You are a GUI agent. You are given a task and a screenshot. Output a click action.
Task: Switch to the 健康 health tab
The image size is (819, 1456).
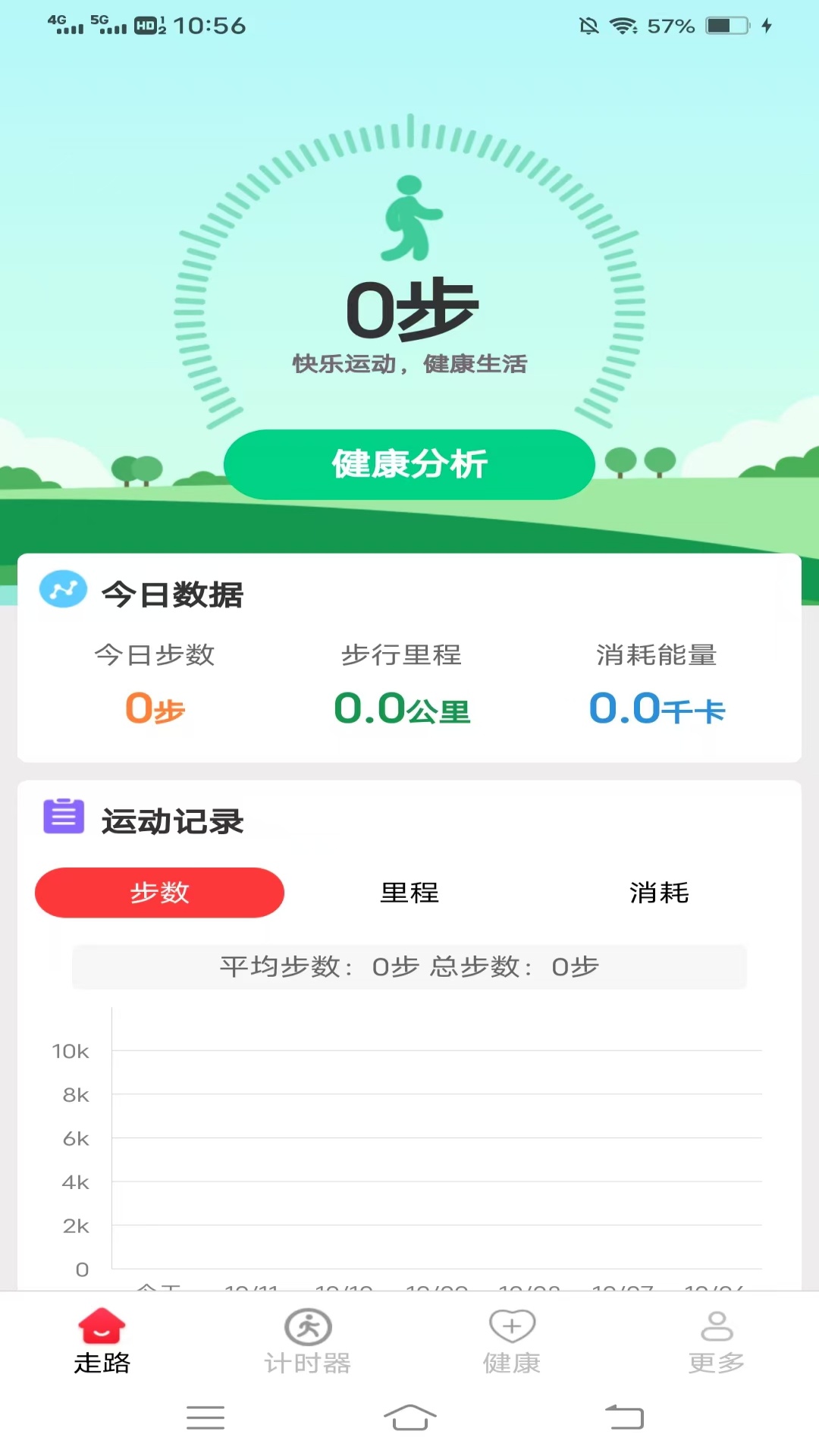point(512,1341)
